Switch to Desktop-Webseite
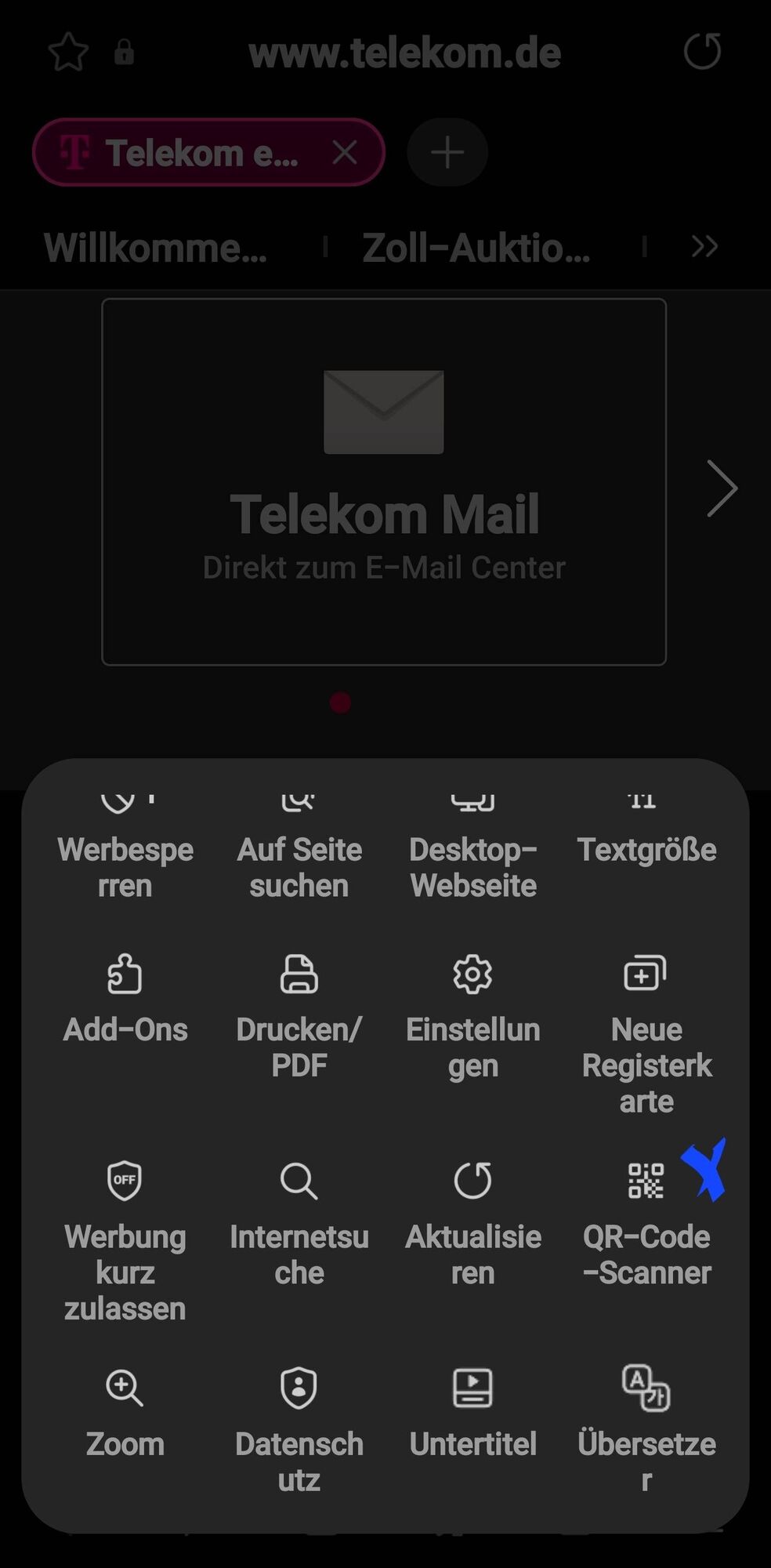The width and height of the screenshot is (771, 1568). coord(473,855)
